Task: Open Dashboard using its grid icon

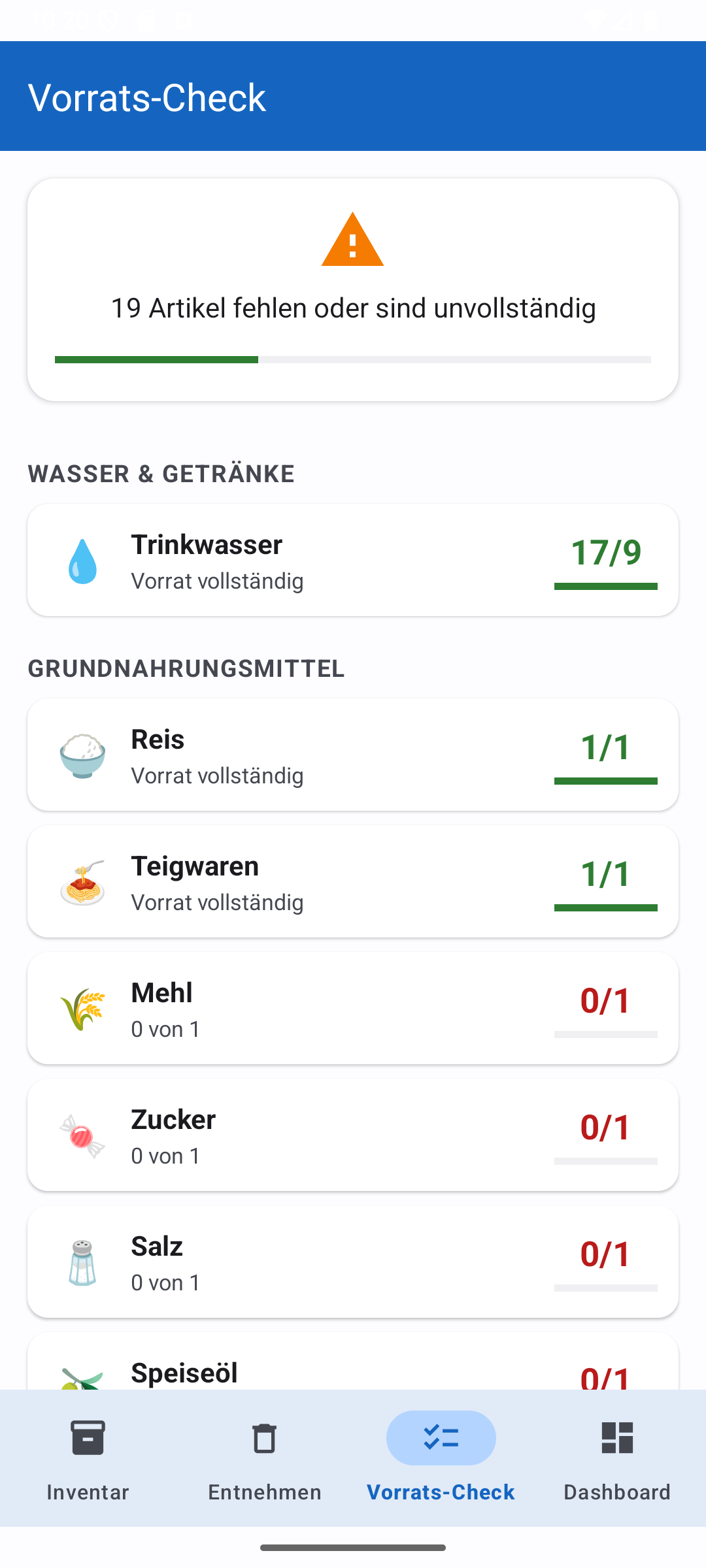Action: pos(616,1437)
